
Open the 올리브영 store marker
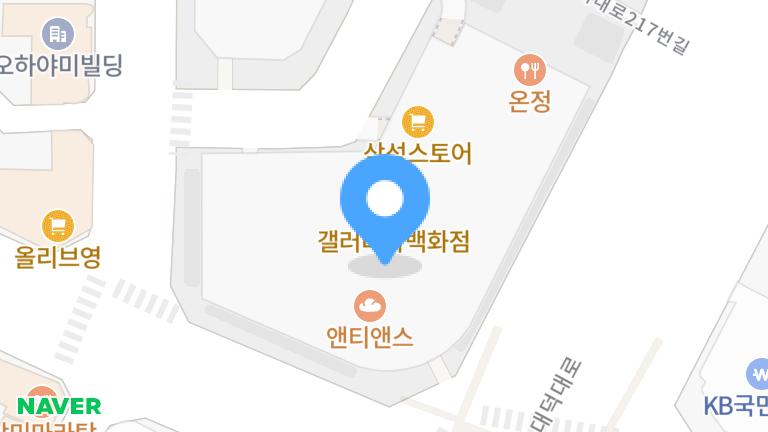coord(58,225)
